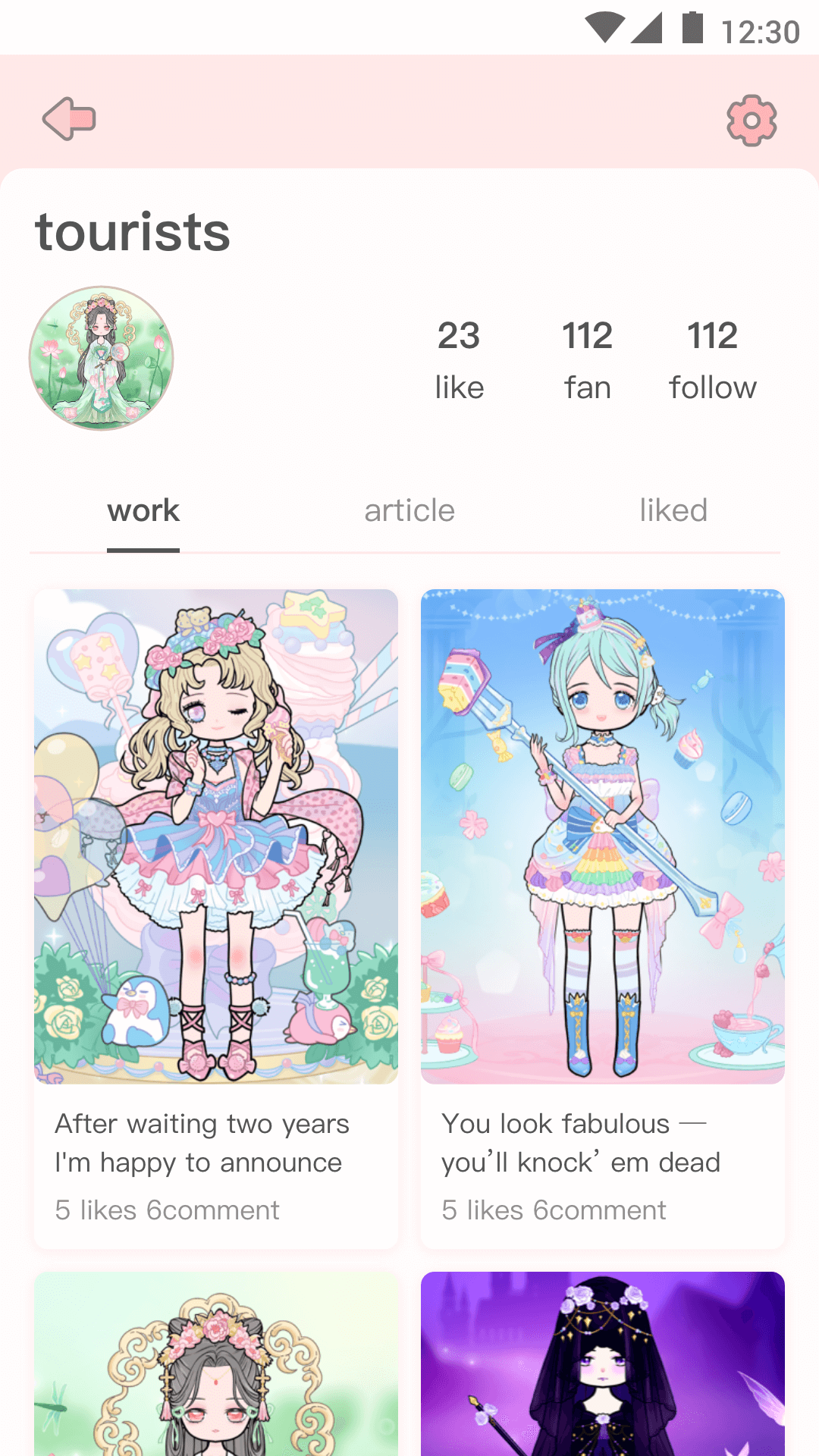Switch to the article tab

point(409,511)
